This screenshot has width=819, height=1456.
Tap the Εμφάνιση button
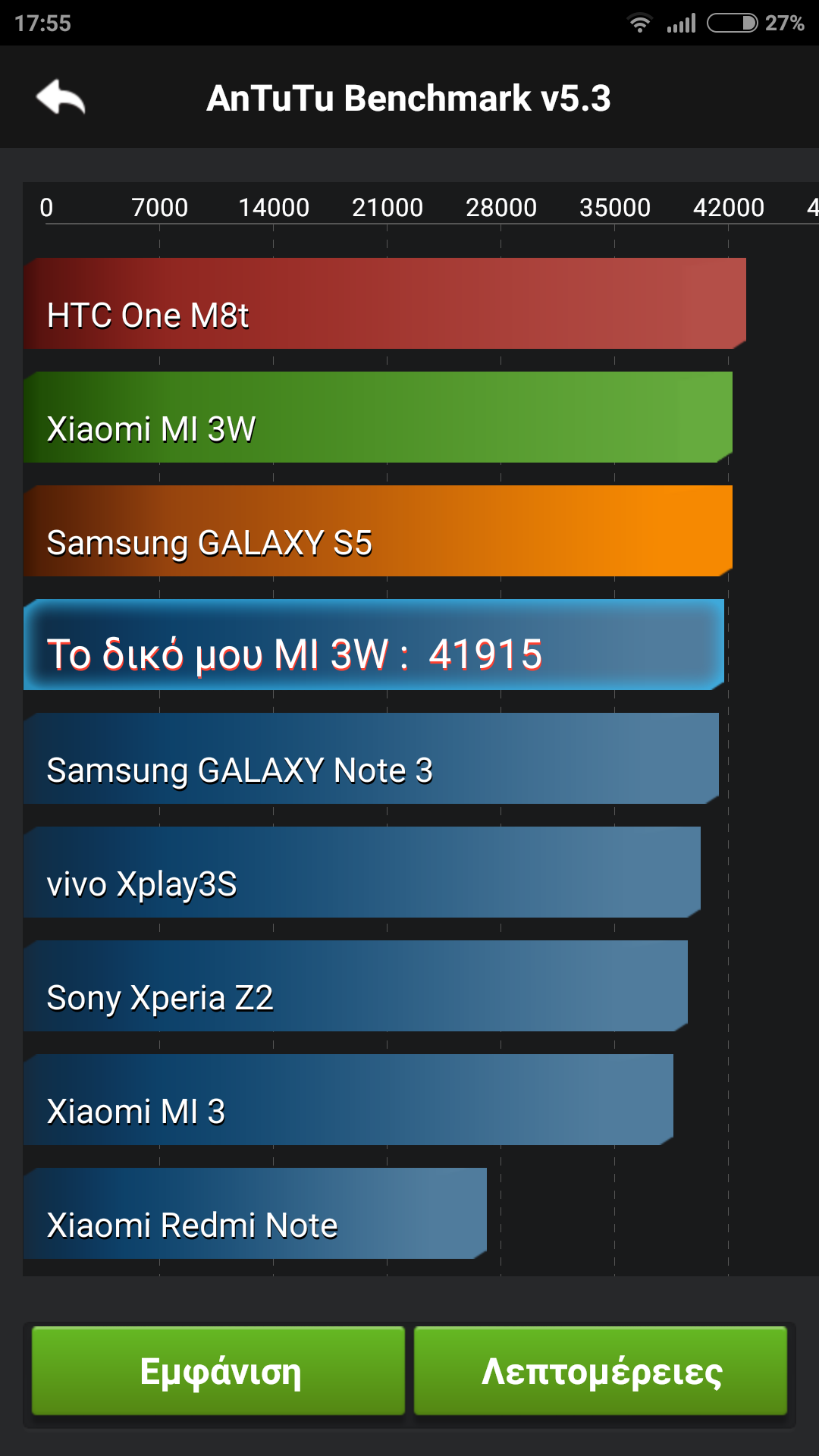pyautogui.click(x=218, y=1371)
